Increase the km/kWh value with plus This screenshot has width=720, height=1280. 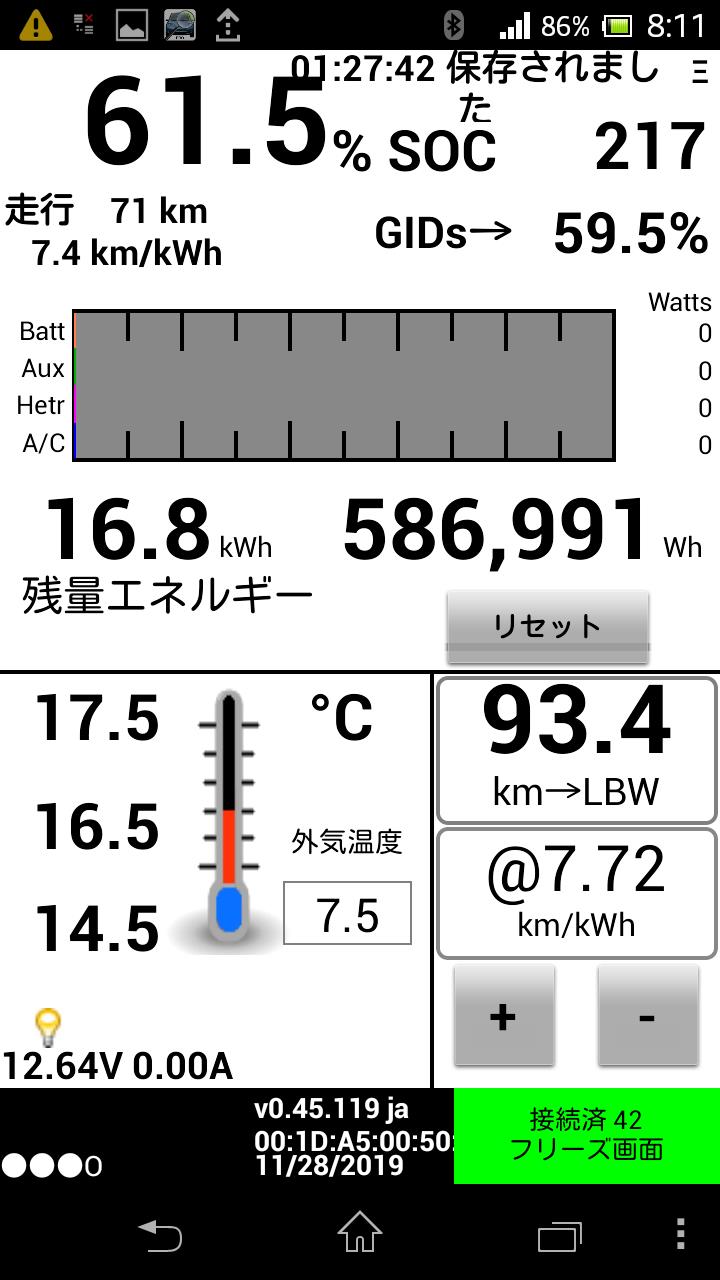[x=504, y=1017]
